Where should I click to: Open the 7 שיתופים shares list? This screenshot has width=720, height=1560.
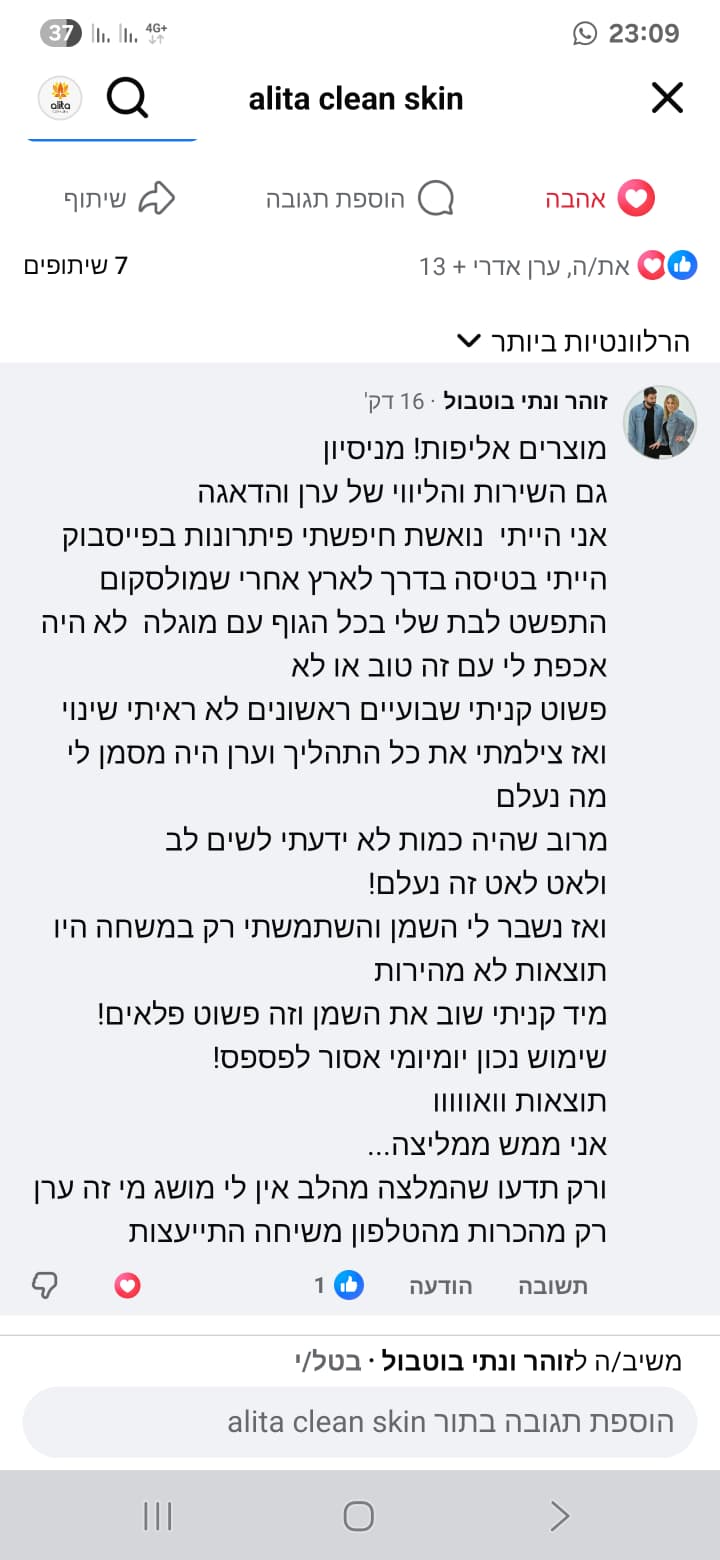pyautogui.click(x=76, y=266)
